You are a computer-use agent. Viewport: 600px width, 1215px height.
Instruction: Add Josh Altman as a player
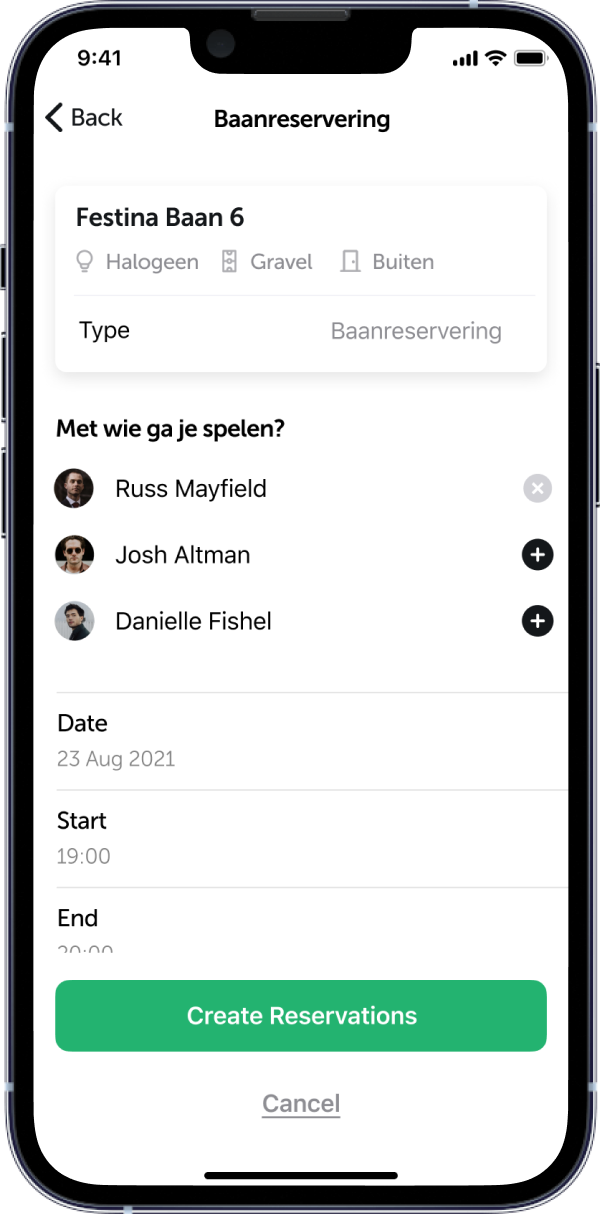(537, 555)
